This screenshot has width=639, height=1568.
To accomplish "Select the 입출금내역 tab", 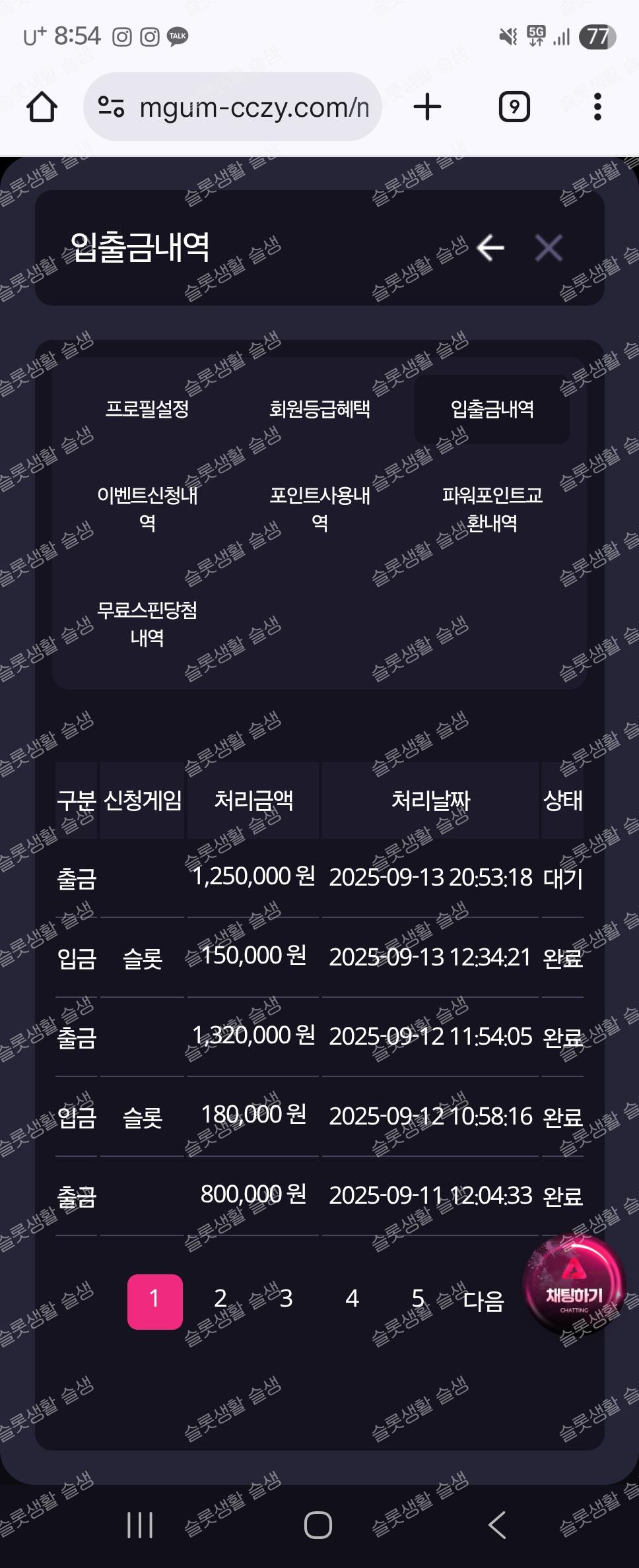I will (492, 409).
